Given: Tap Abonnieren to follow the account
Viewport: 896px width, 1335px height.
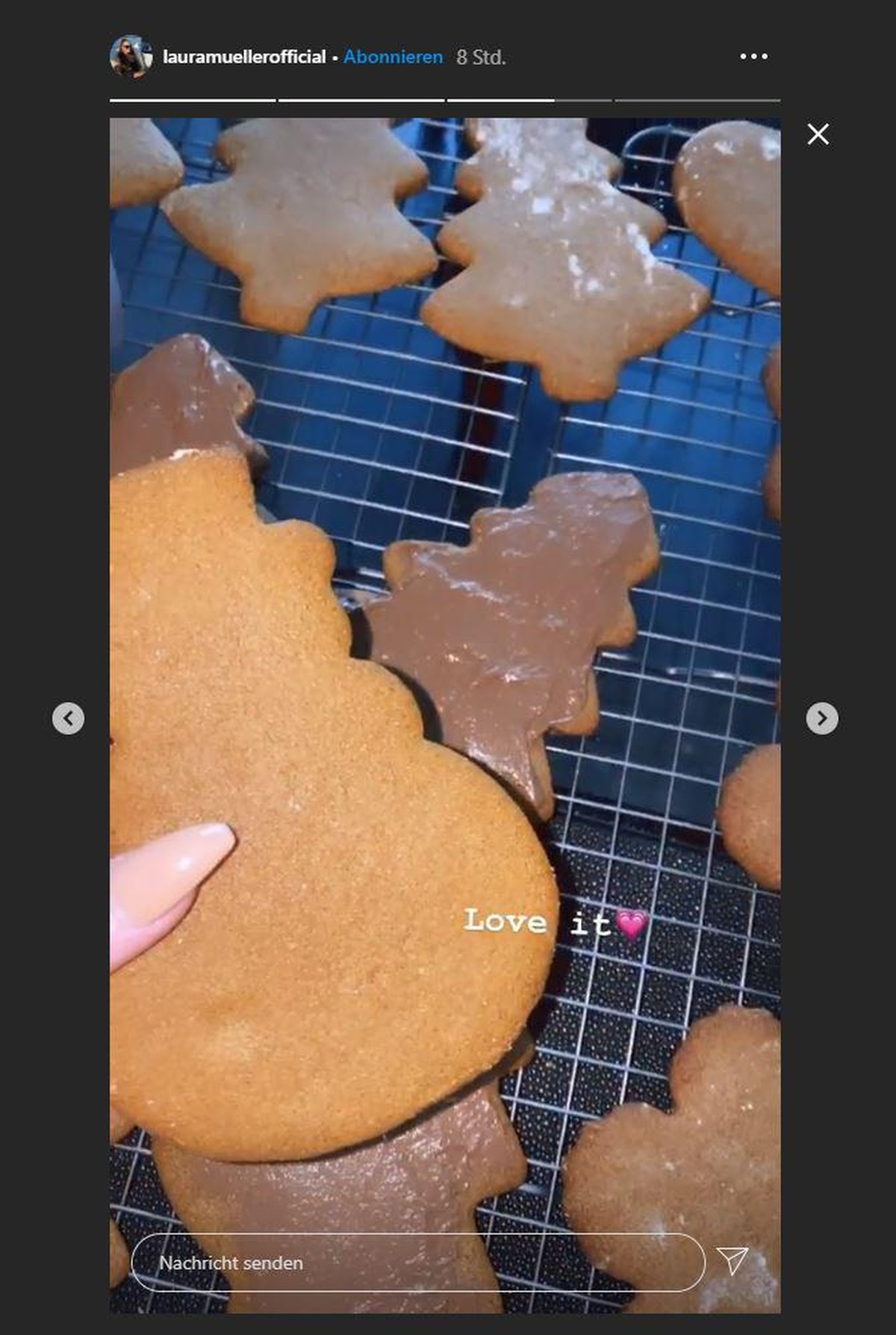Looking at the screenshot, I should click(x=393, y=57).
